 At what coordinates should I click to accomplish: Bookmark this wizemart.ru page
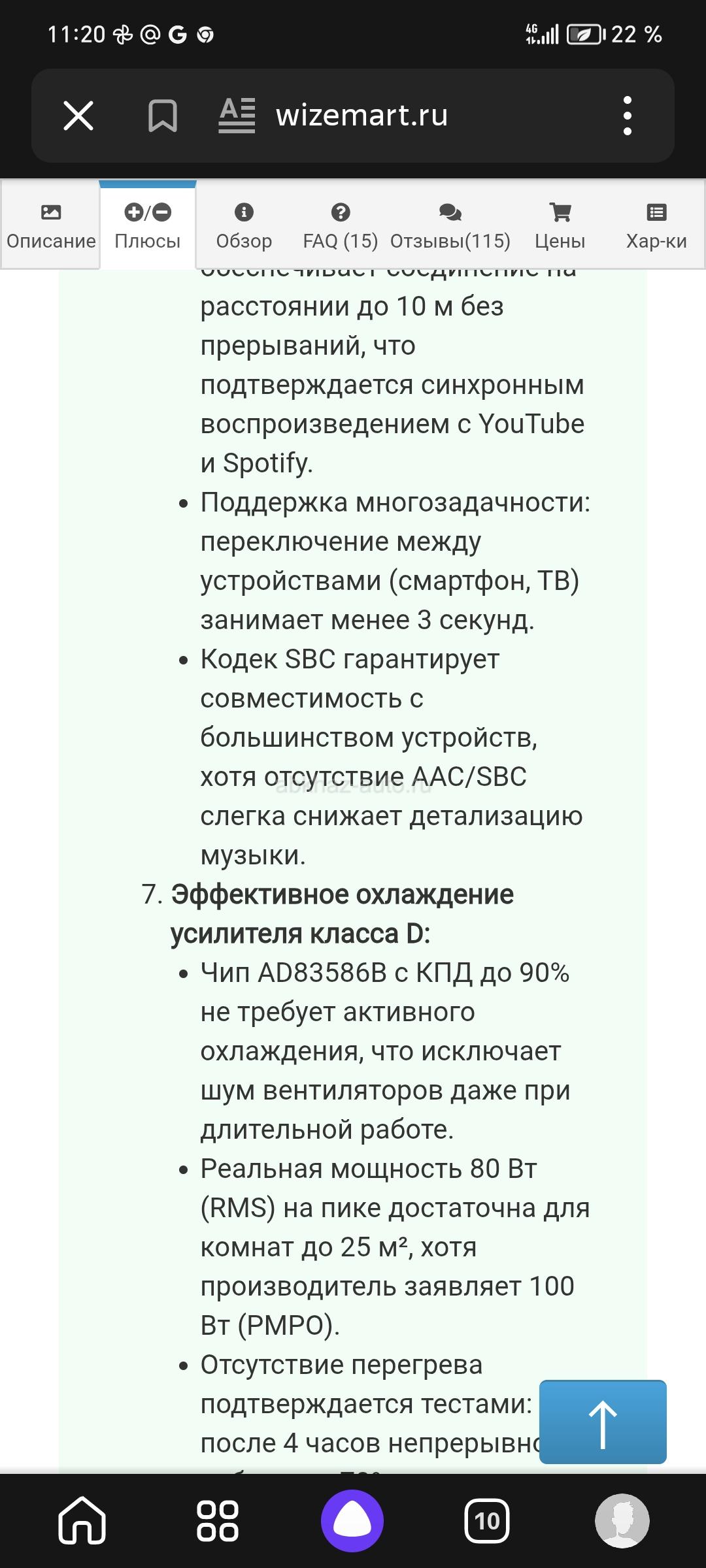162,116
